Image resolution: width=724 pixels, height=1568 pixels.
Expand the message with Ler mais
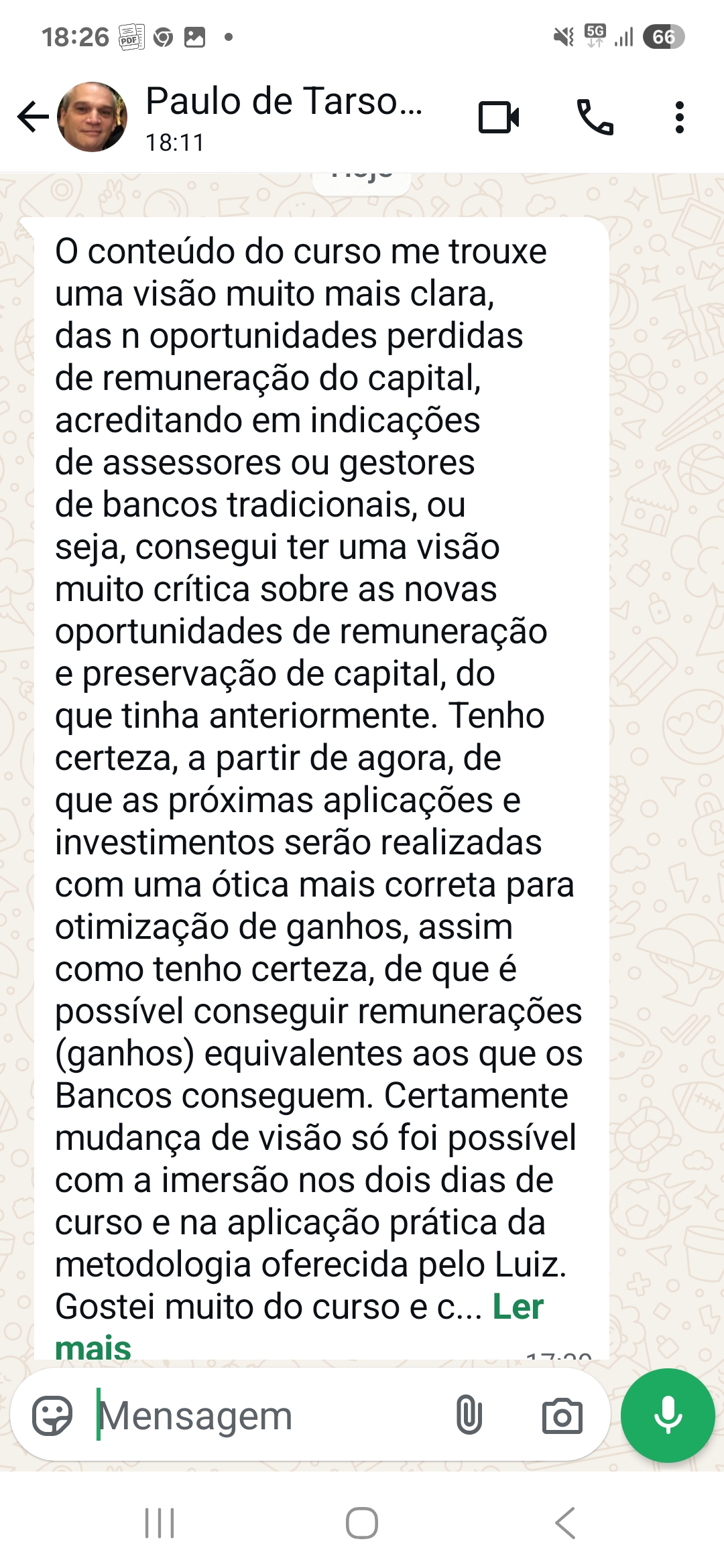[x=518, y=1306]
